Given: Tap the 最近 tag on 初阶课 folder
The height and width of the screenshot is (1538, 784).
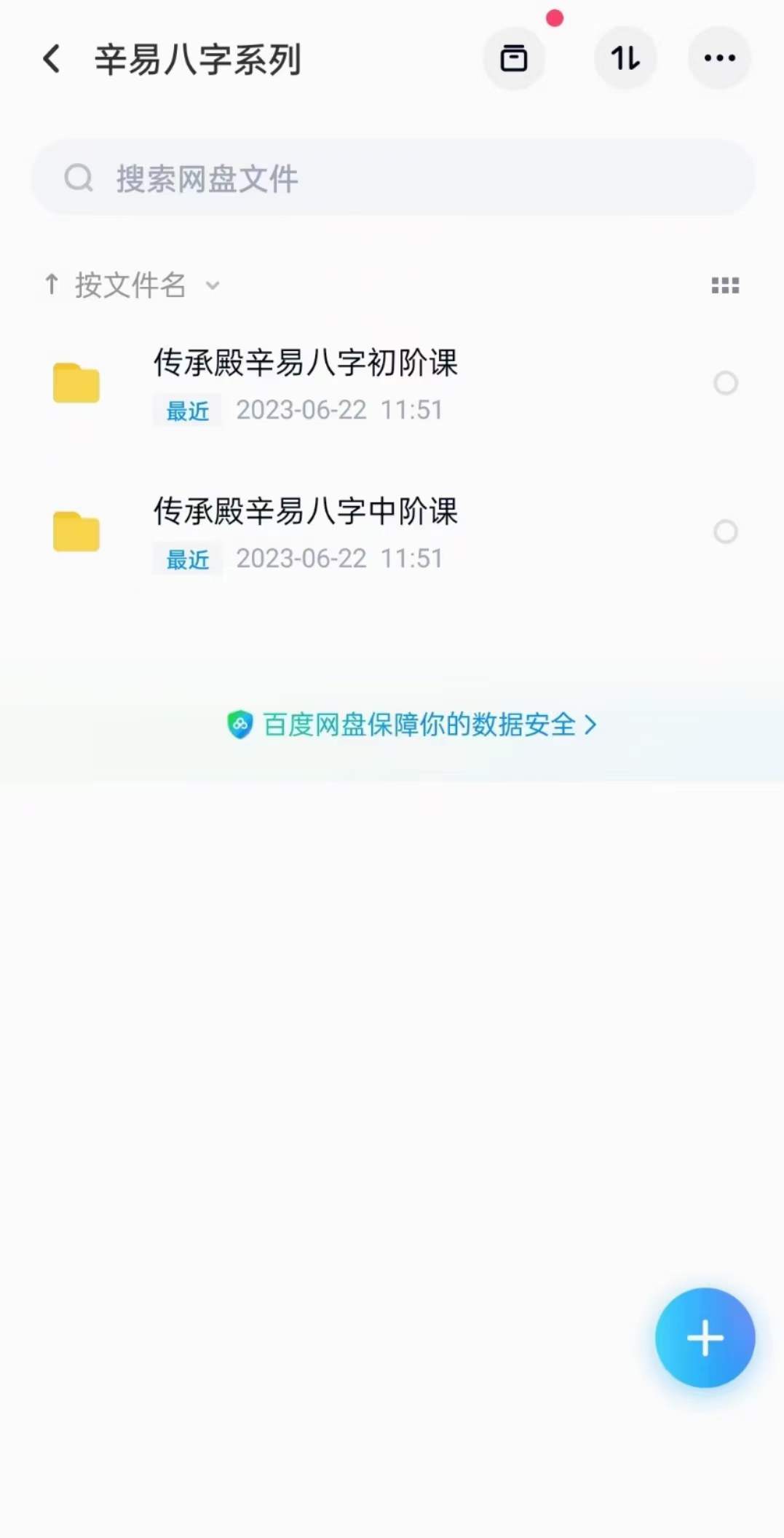Looking at the screenshot, I should [x=186, y=411].
